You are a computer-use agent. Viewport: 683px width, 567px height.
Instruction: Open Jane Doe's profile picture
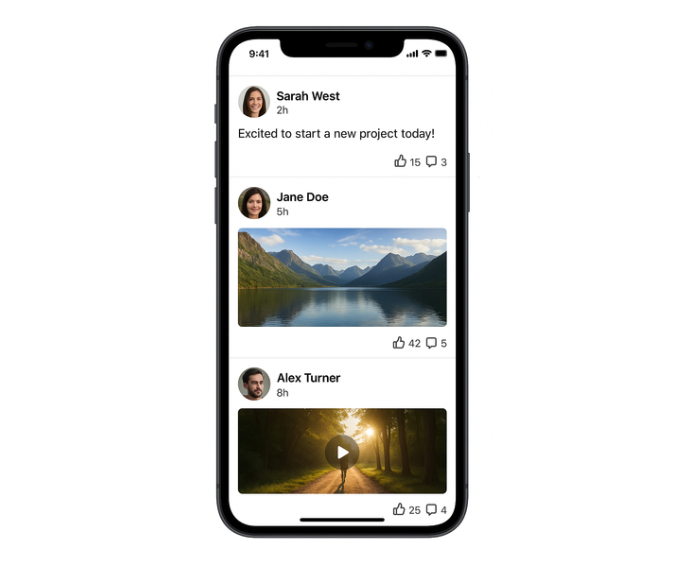pos(254,203)
